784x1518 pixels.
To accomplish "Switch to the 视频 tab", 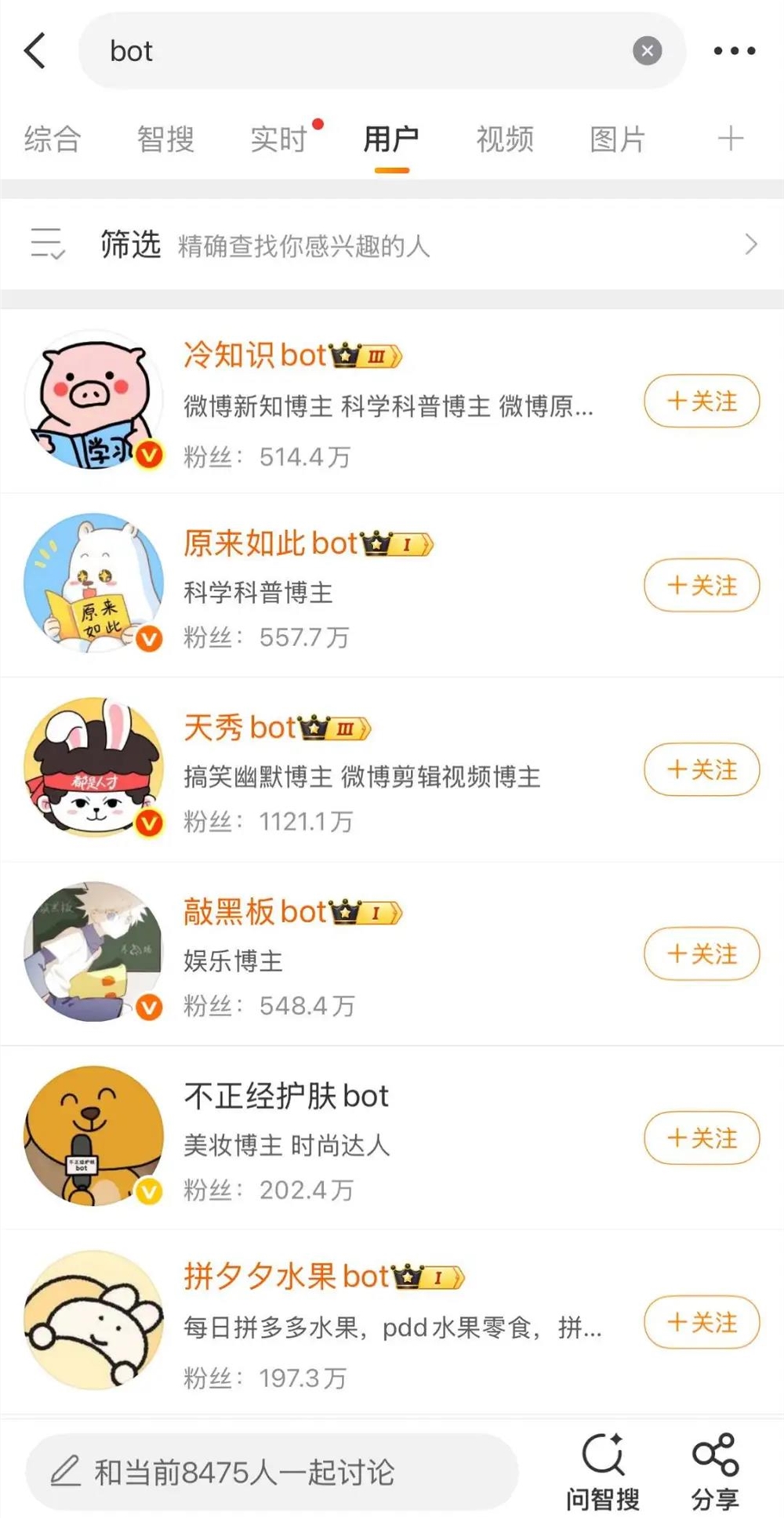I will (x=505, y=140).
